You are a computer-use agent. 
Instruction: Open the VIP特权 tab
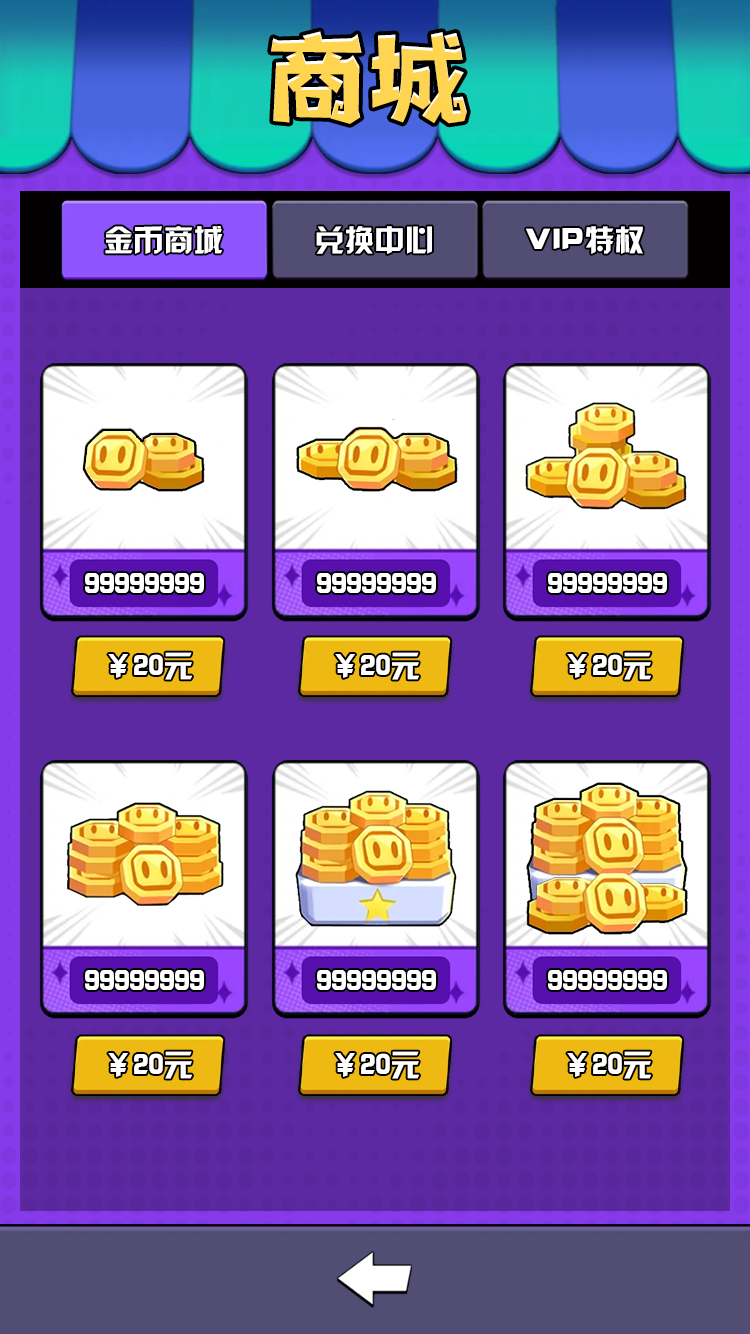[585, 240]
